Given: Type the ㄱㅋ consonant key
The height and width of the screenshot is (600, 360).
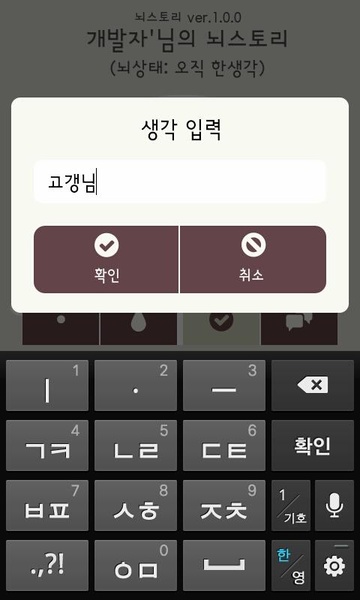Looking at the screenshot, I should (x=47, y=445).
